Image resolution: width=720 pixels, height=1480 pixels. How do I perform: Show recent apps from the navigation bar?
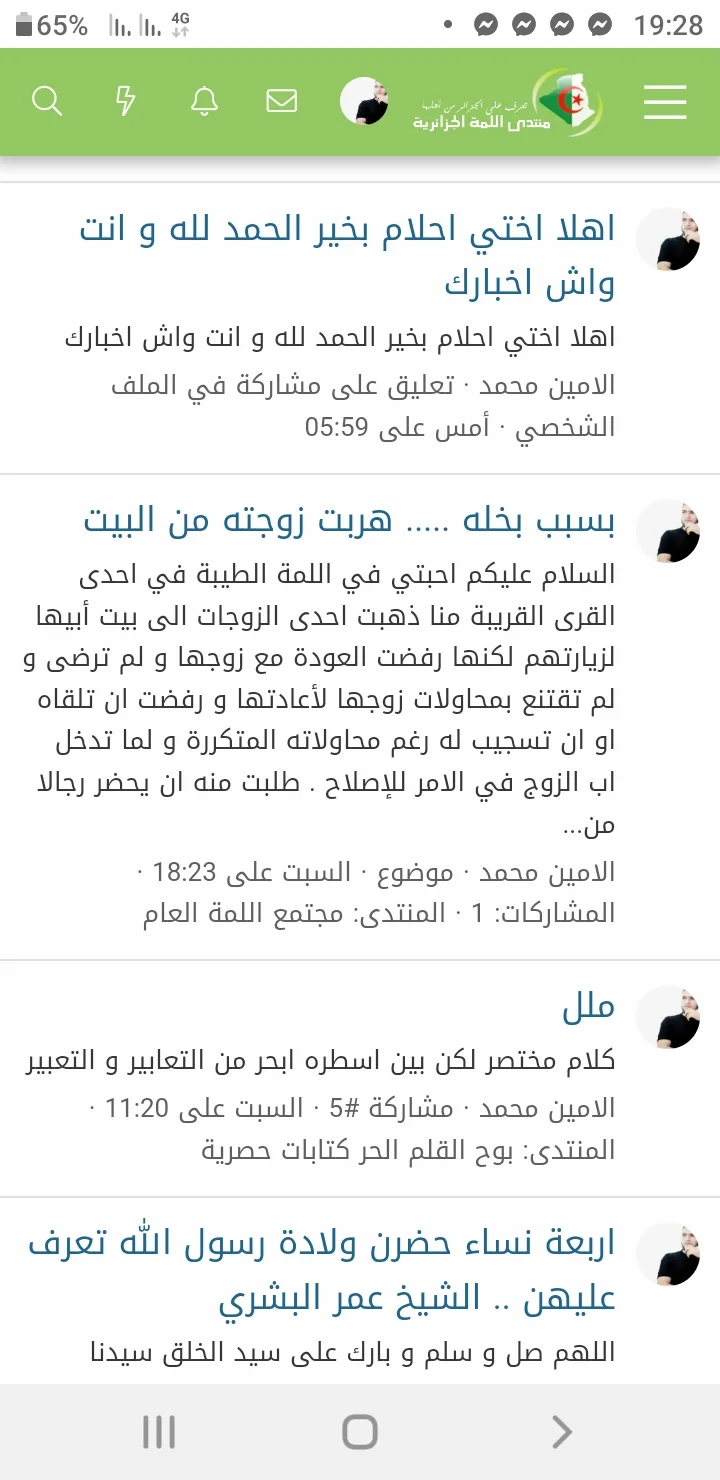159,1432
